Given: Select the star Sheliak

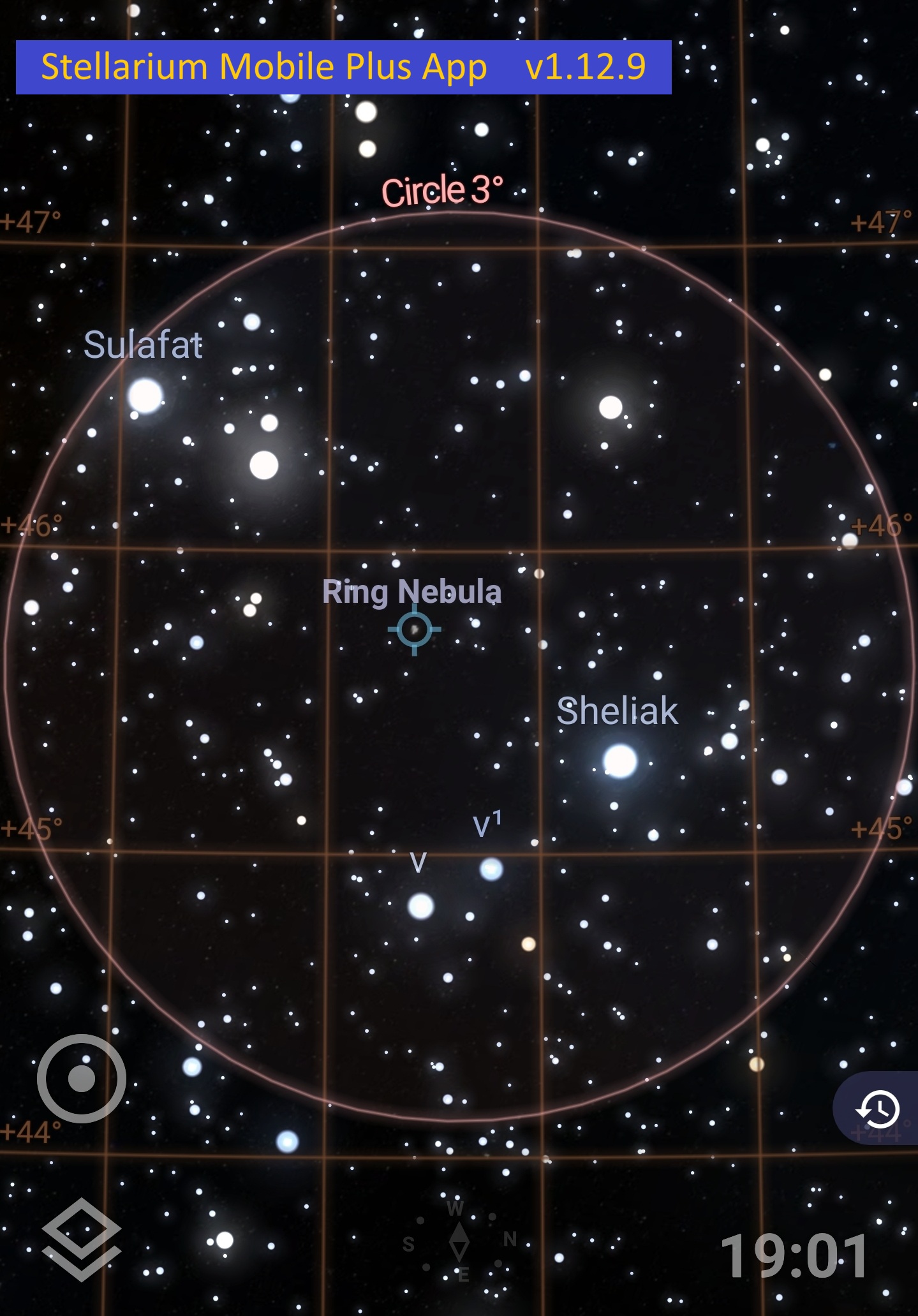Looking at the screenshot, I should 620,761.
